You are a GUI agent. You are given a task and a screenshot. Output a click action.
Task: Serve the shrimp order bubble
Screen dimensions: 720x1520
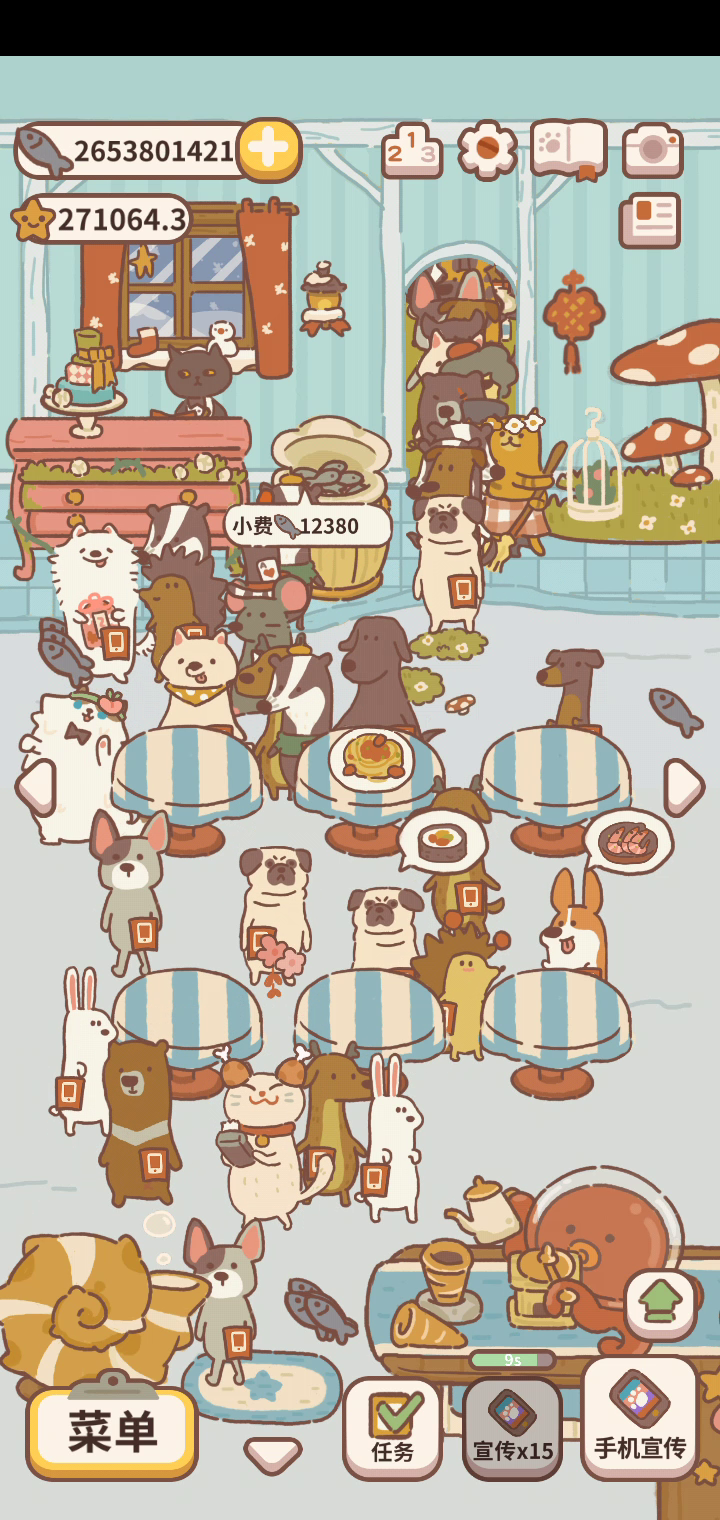628,841
